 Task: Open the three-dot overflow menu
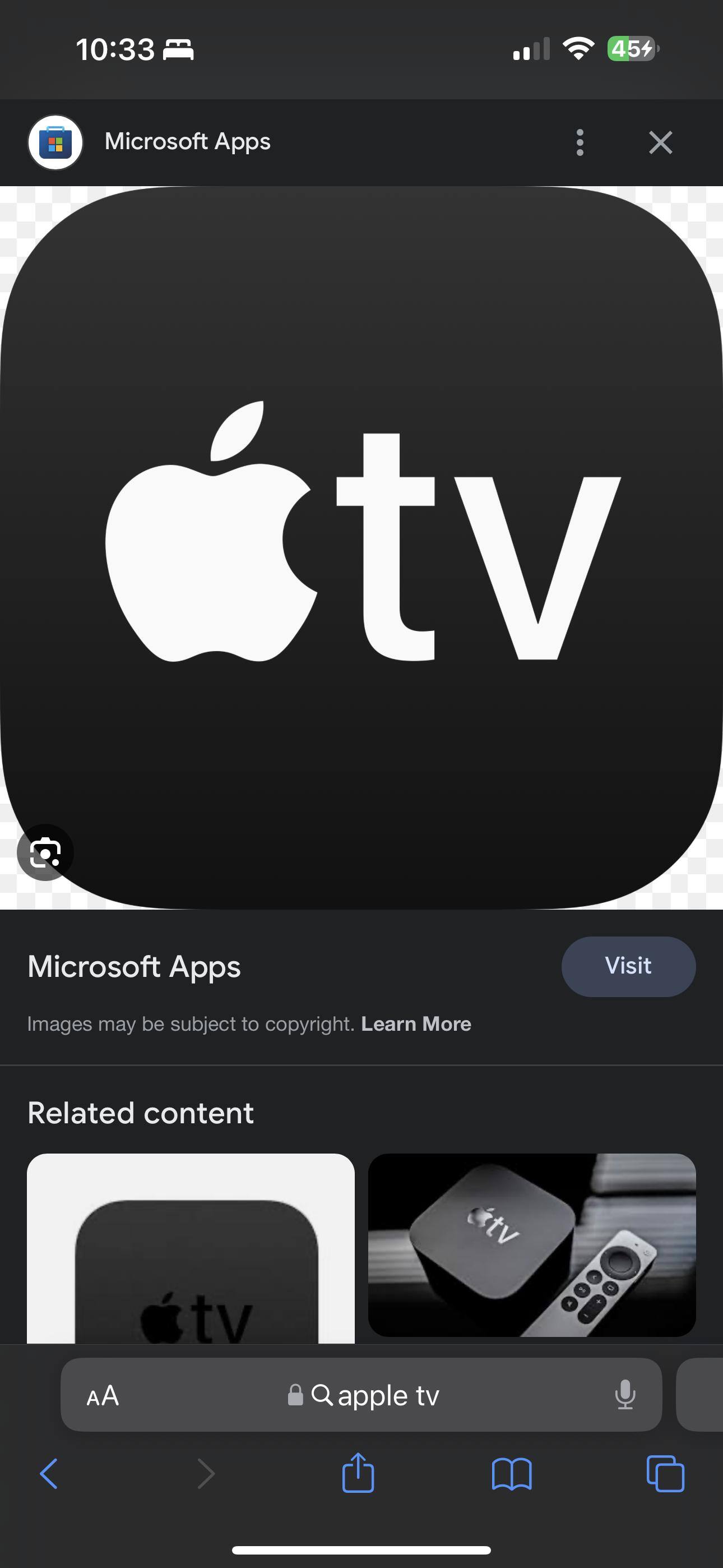click(x=580, y=142)
